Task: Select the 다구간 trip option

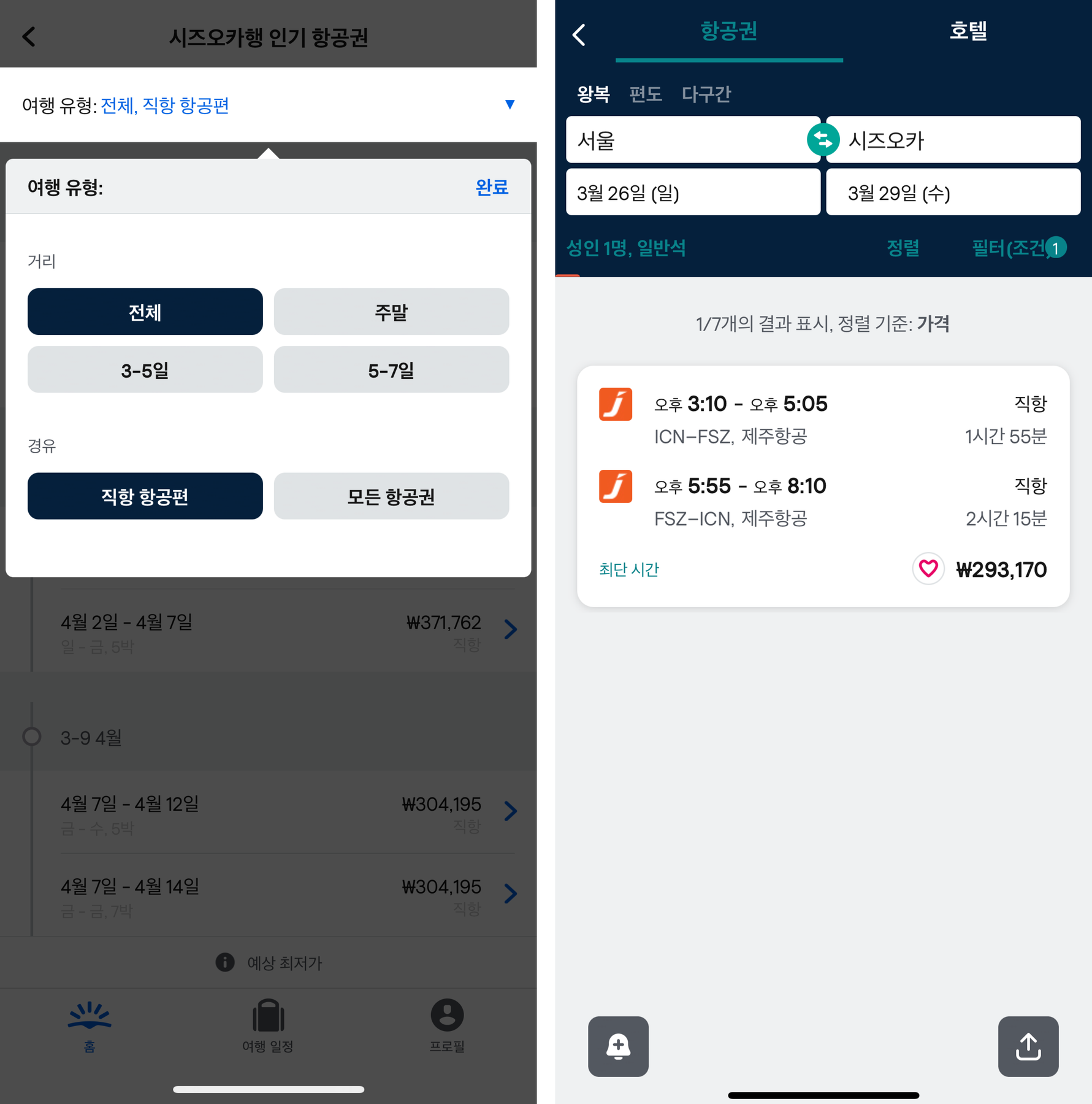Action: (706, 94)
